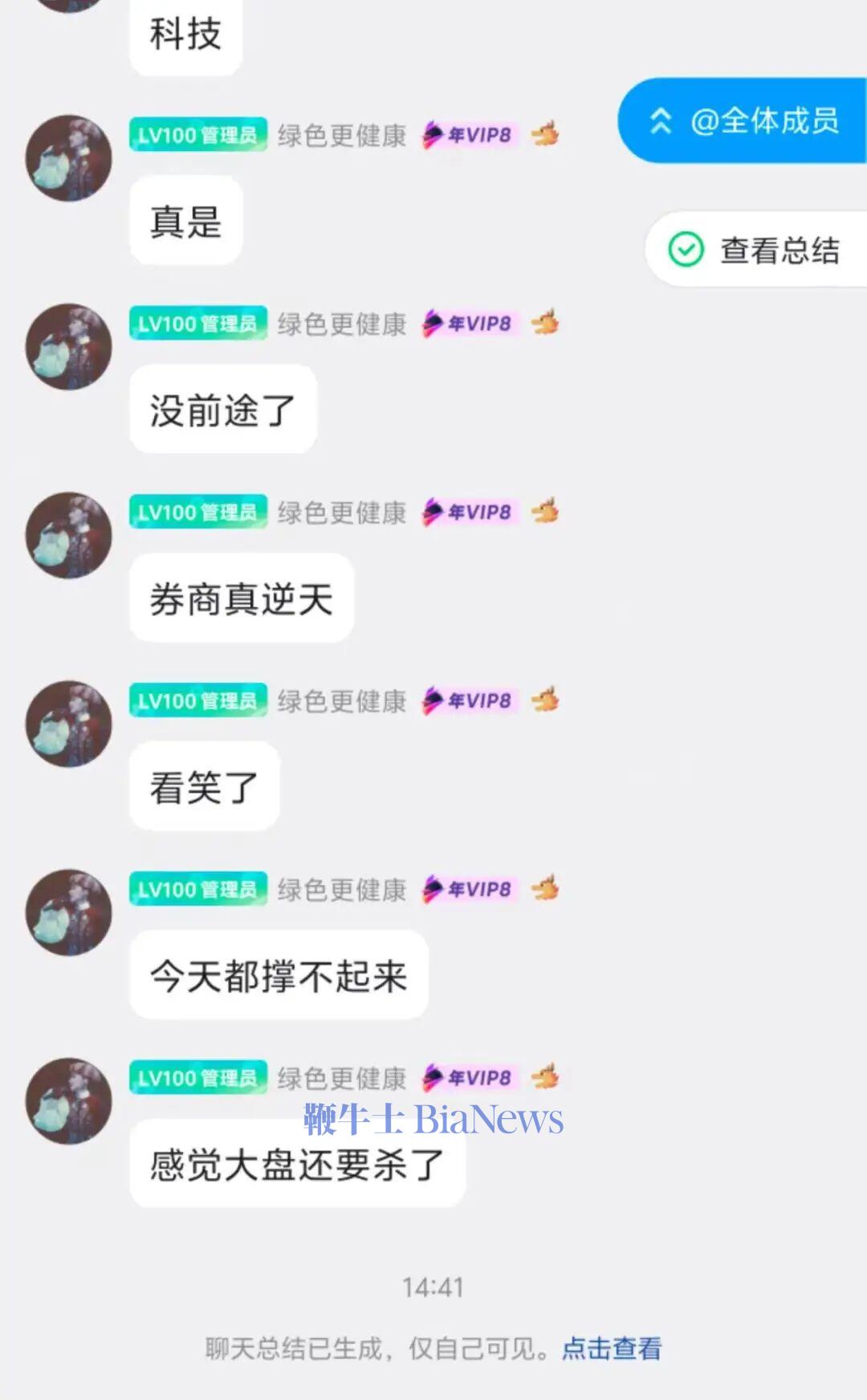Tap the 年VIP8 badge above 没前途了
867x1400 pixels.
click(470, 324)
